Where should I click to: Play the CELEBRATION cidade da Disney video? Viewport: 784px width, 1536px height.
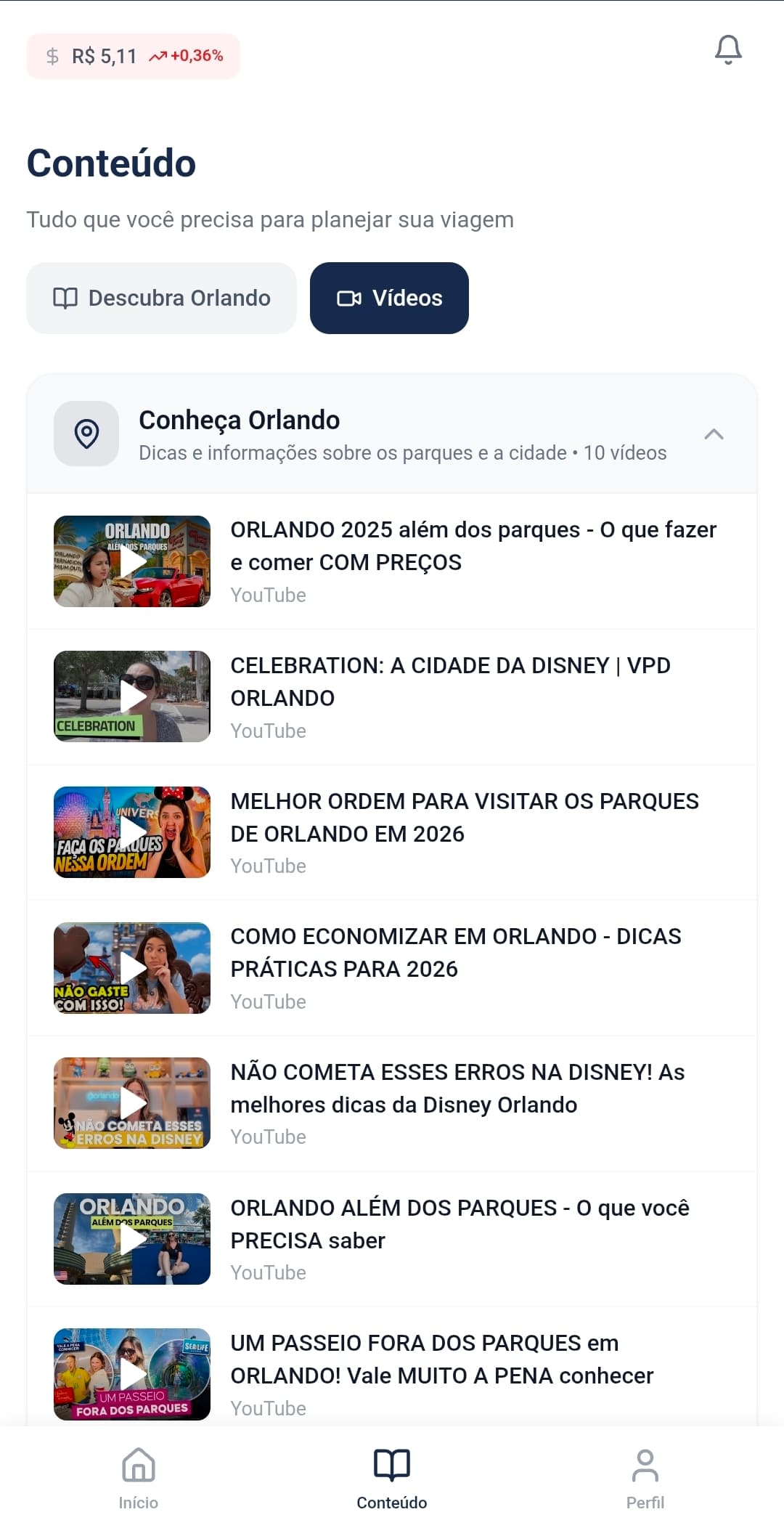click(131, 696)
